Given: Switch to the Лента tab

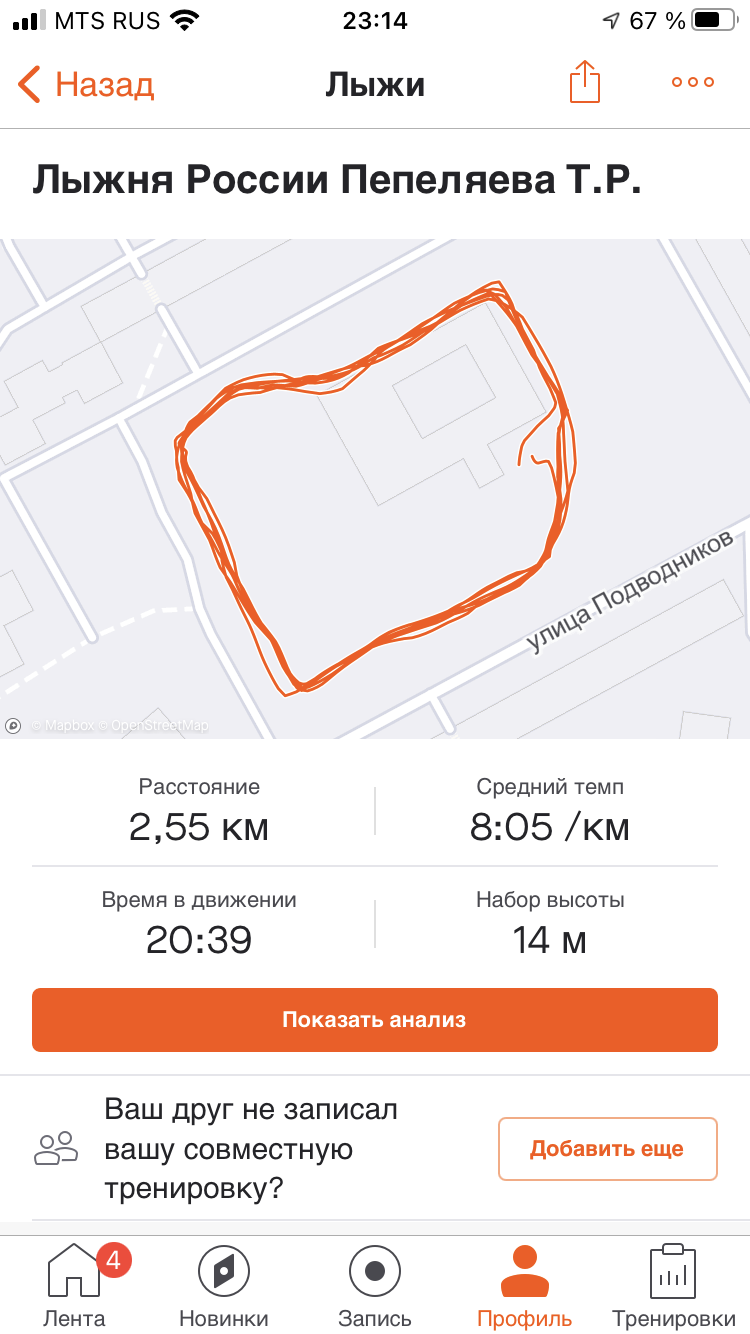Looking at the screenshot, I should (x=75, y=1286).
